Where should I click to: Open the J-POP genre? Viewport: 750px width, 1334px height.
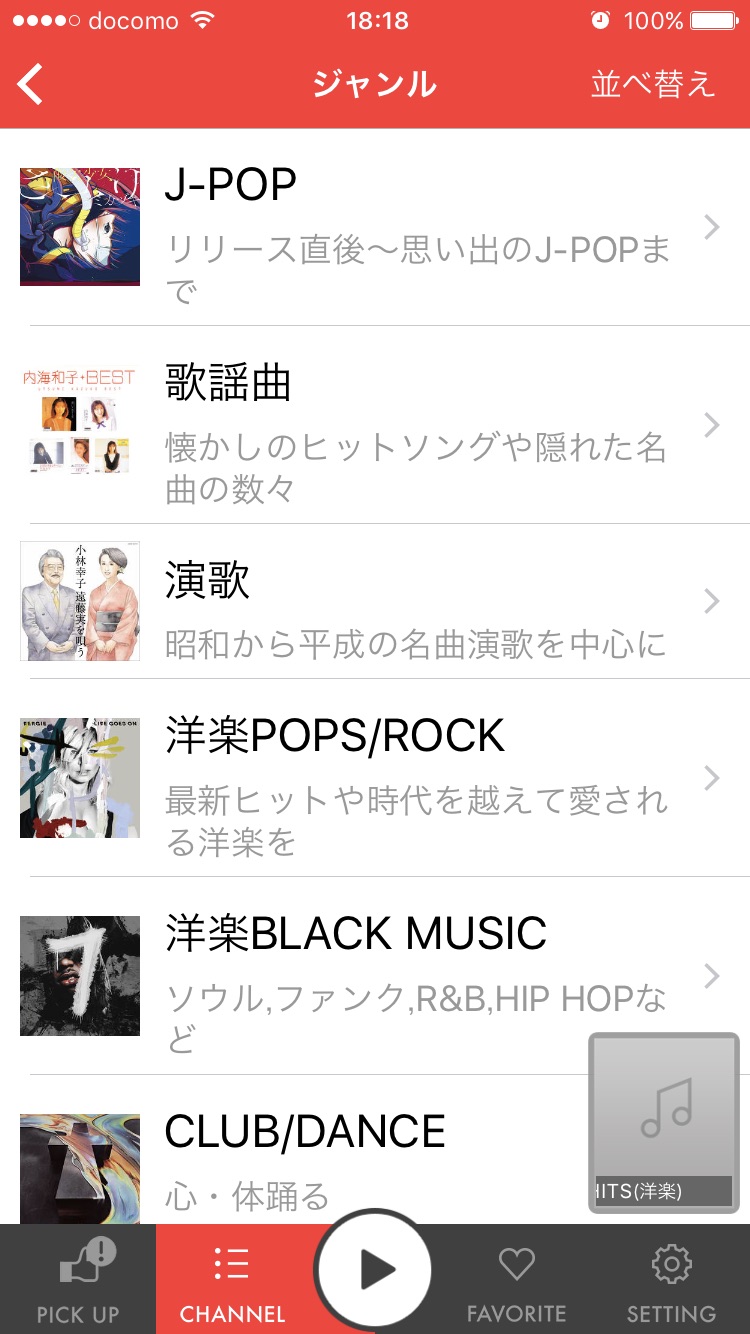[375, 228]
